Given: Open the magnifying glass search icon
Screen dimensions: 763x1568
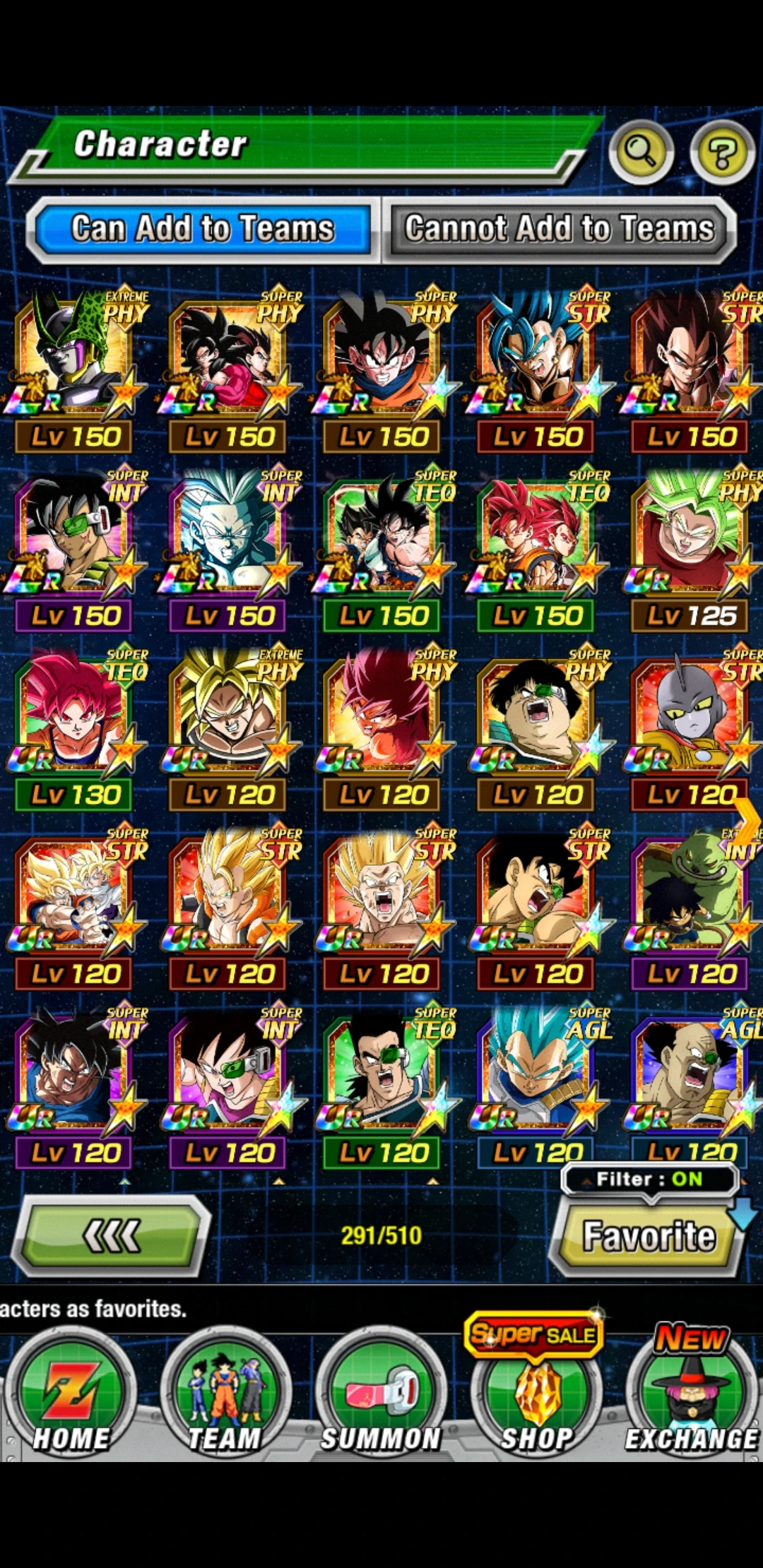Looking at the screenshot, I should tap(641, 151).
